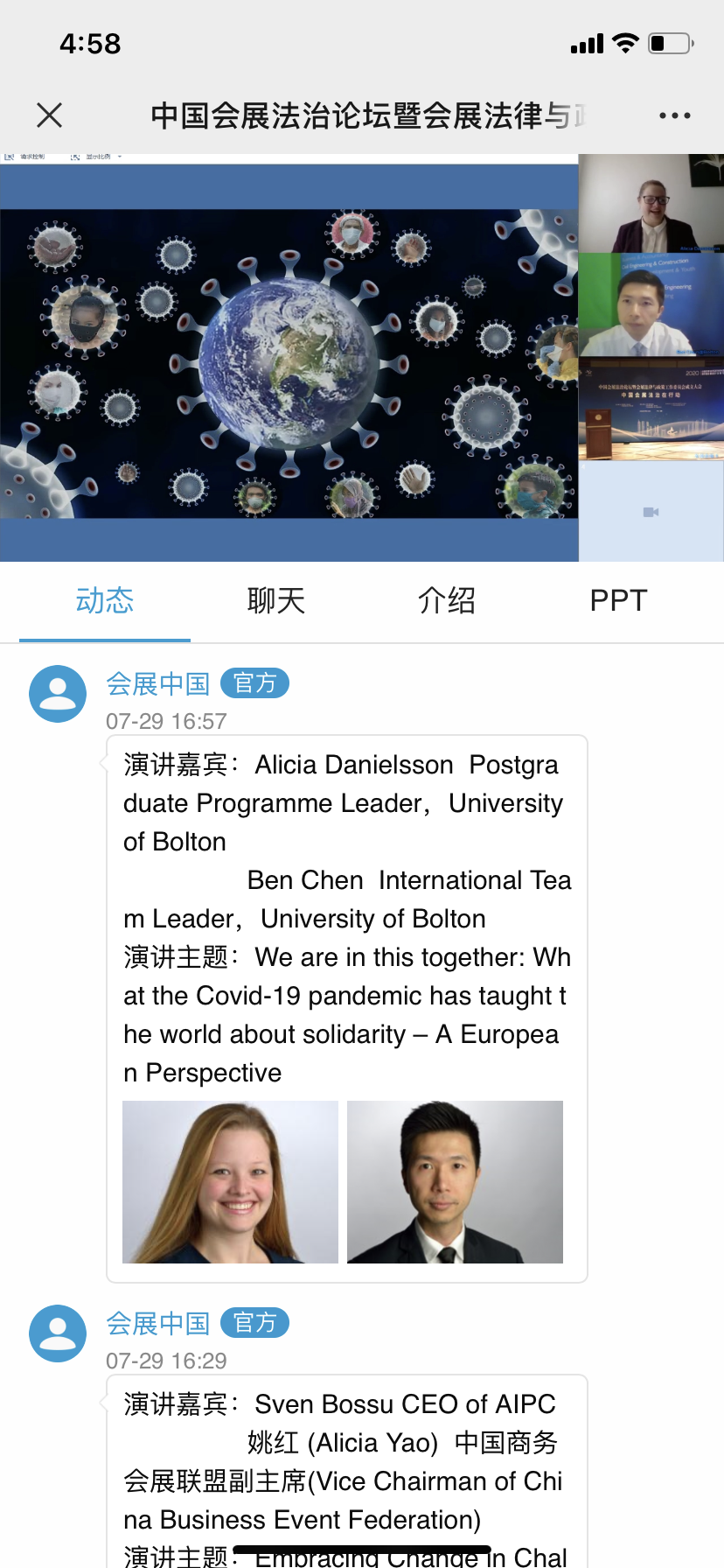
Task: Open 会展中国 avatar on 16:29 post
Action: (58, 1333)
